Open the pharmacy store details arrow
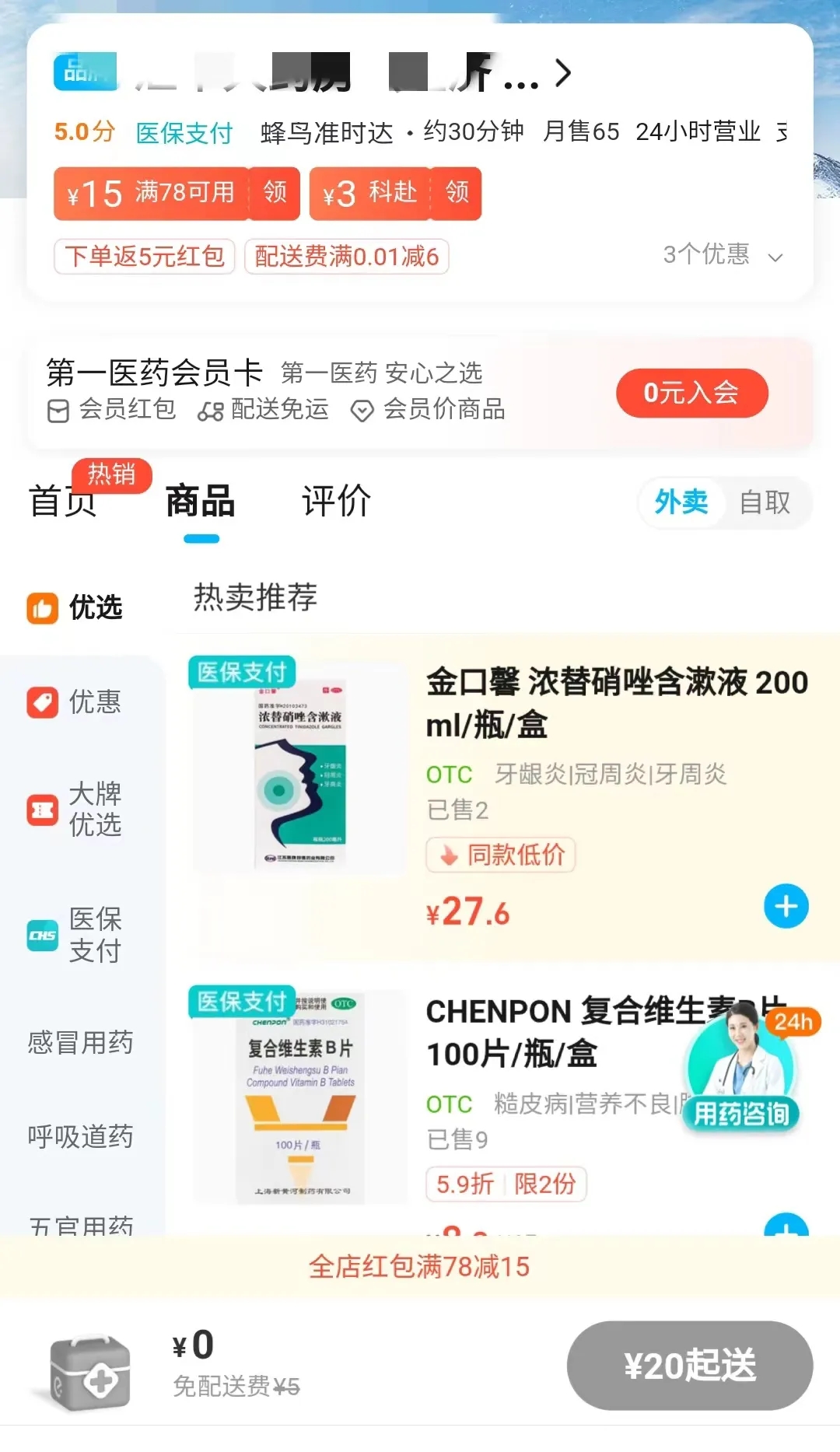The width and height of the screenshot is (840, 1452). click(x=563, y=73)
